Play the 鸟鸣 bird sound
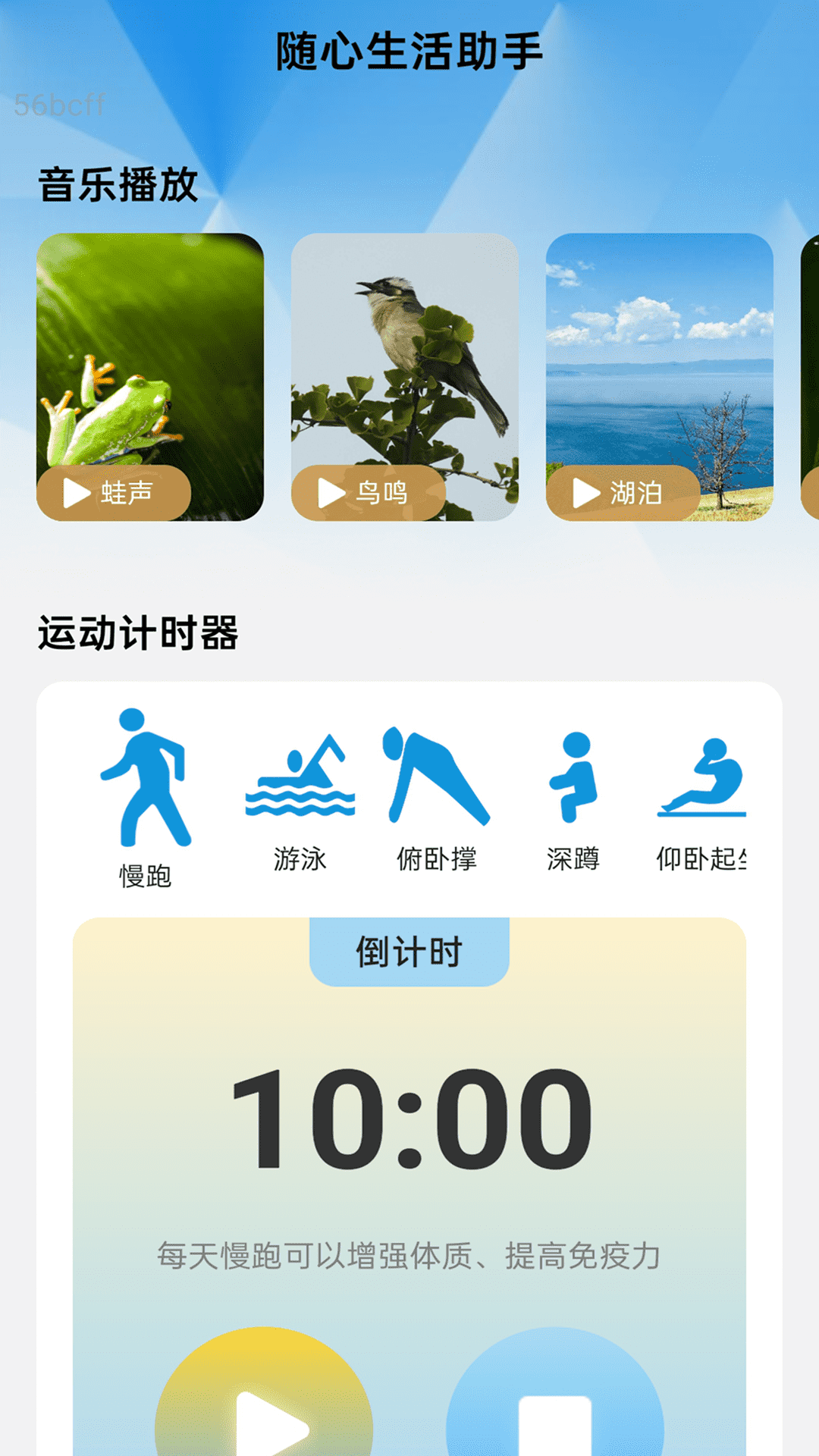Image resolution: width=819 pixels, height=1456 pixels. (368, 492)
